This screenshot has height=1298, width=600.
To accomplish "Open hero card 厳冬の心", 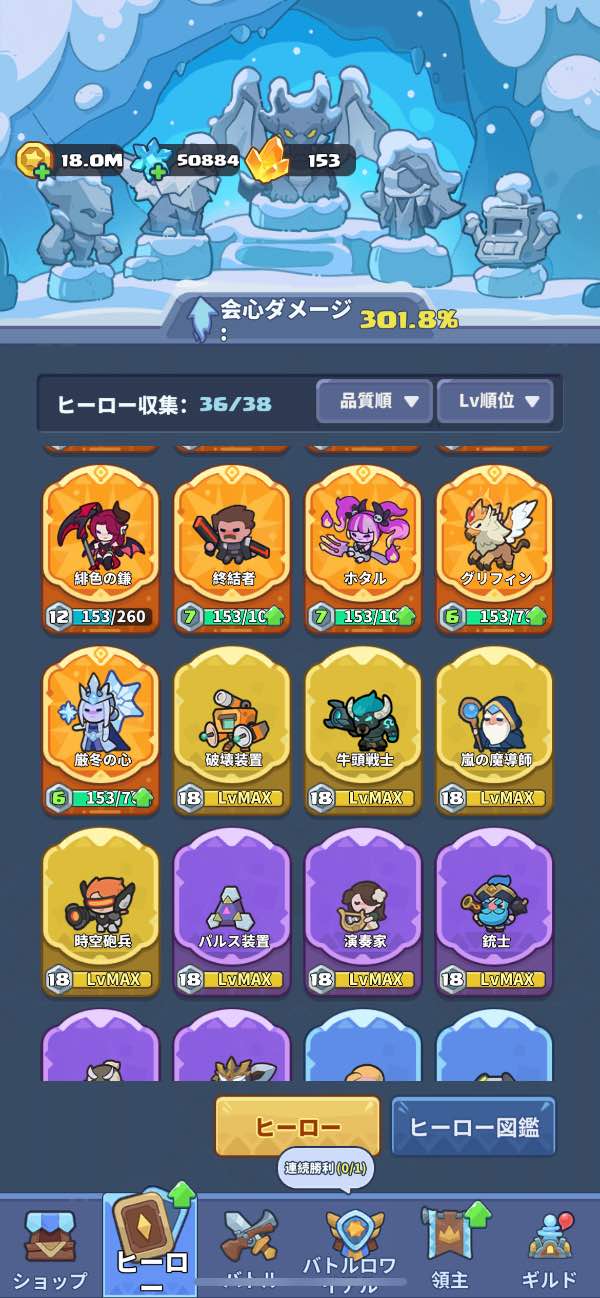I will (101, 731).
